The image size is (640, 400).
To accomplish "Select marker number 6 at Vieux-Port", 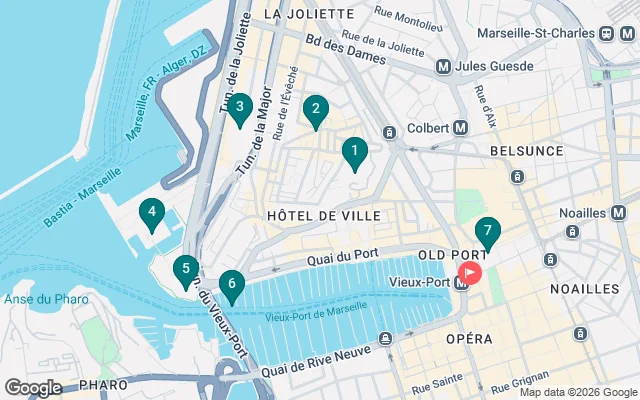I will click(231, 285).
